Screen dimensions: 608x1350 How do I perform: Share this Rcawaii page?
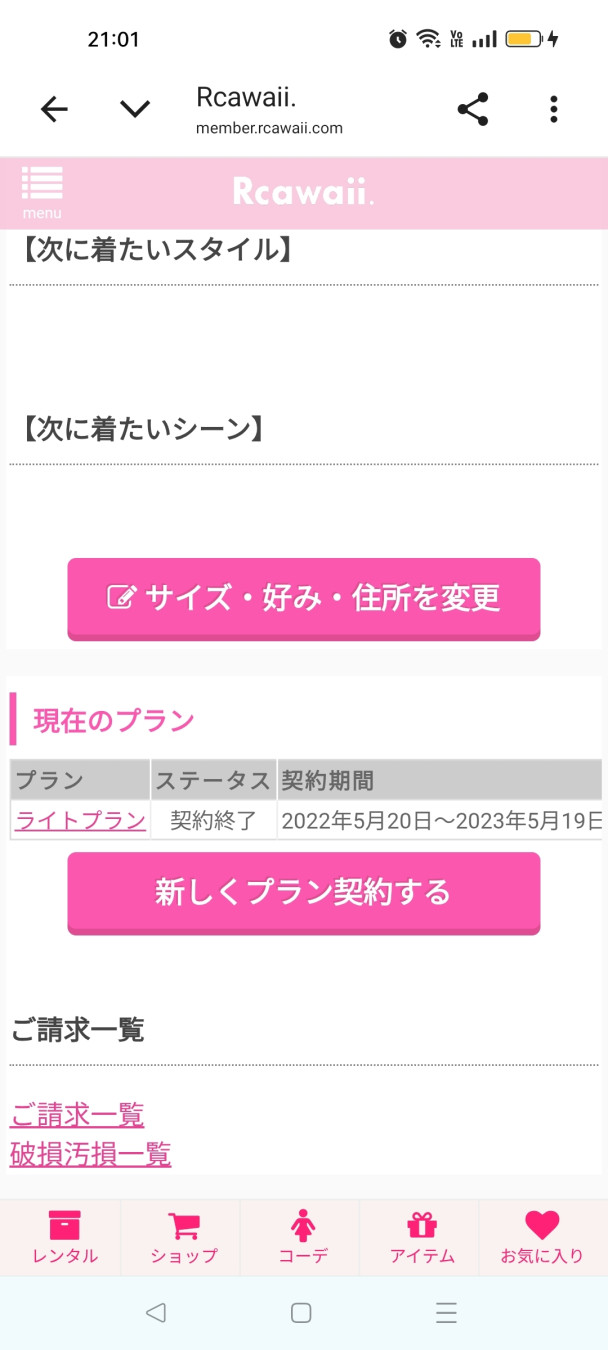click(472, 110)
